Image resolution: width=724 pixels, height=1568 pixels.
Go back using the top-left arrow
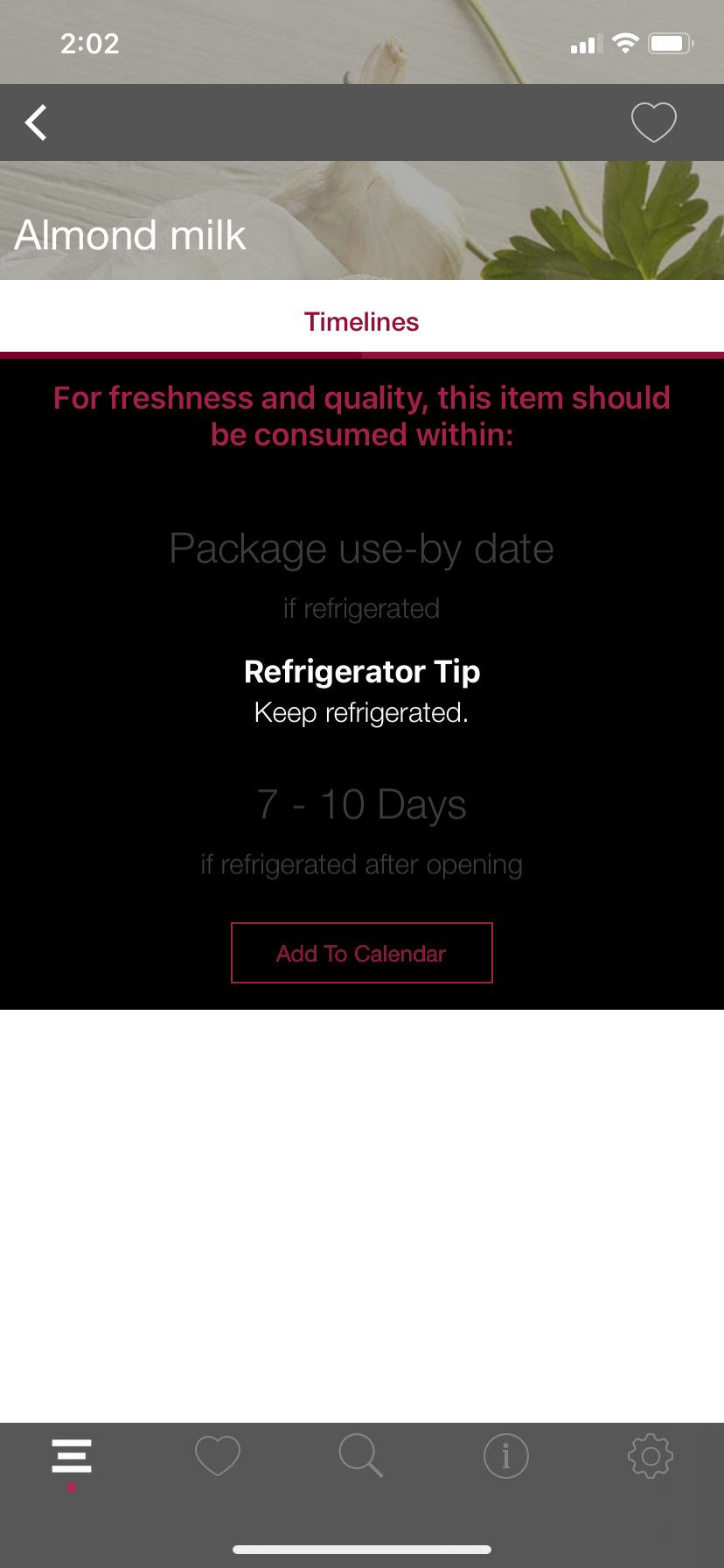(36, 122)
